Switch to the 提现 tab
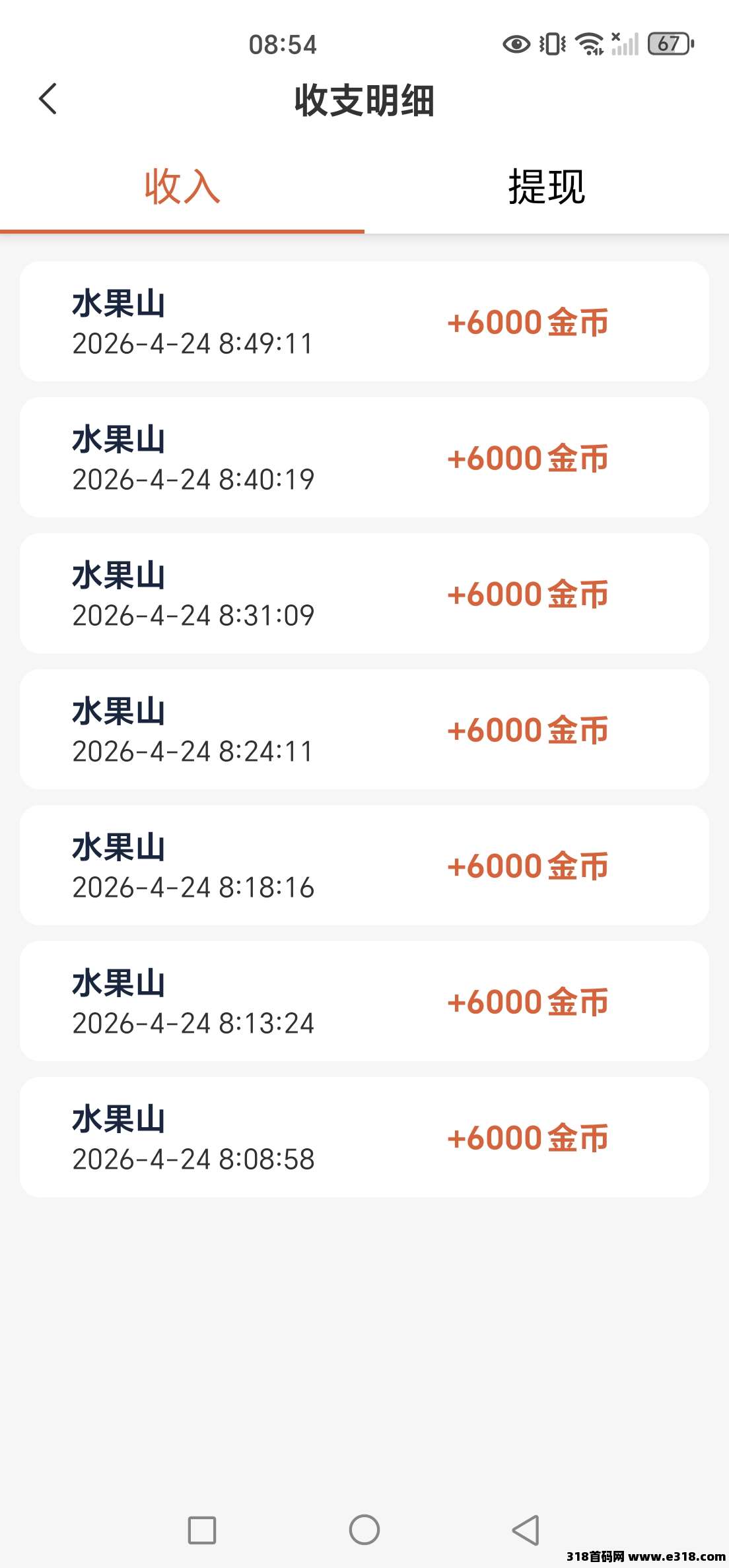This screenshot has width=729, height=1568. [546, 187]
